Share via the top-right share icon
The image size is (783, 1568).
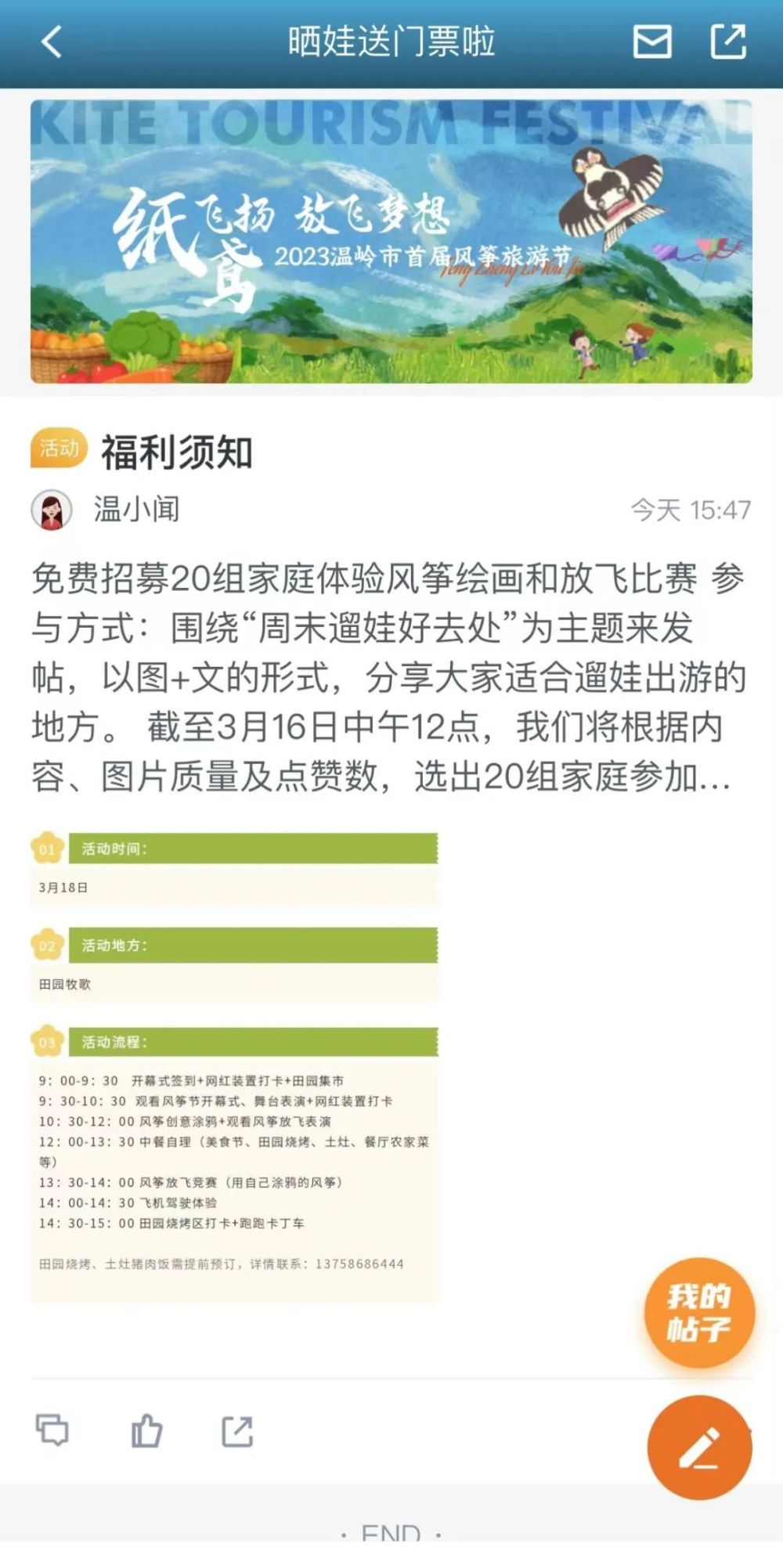(727, 42)
